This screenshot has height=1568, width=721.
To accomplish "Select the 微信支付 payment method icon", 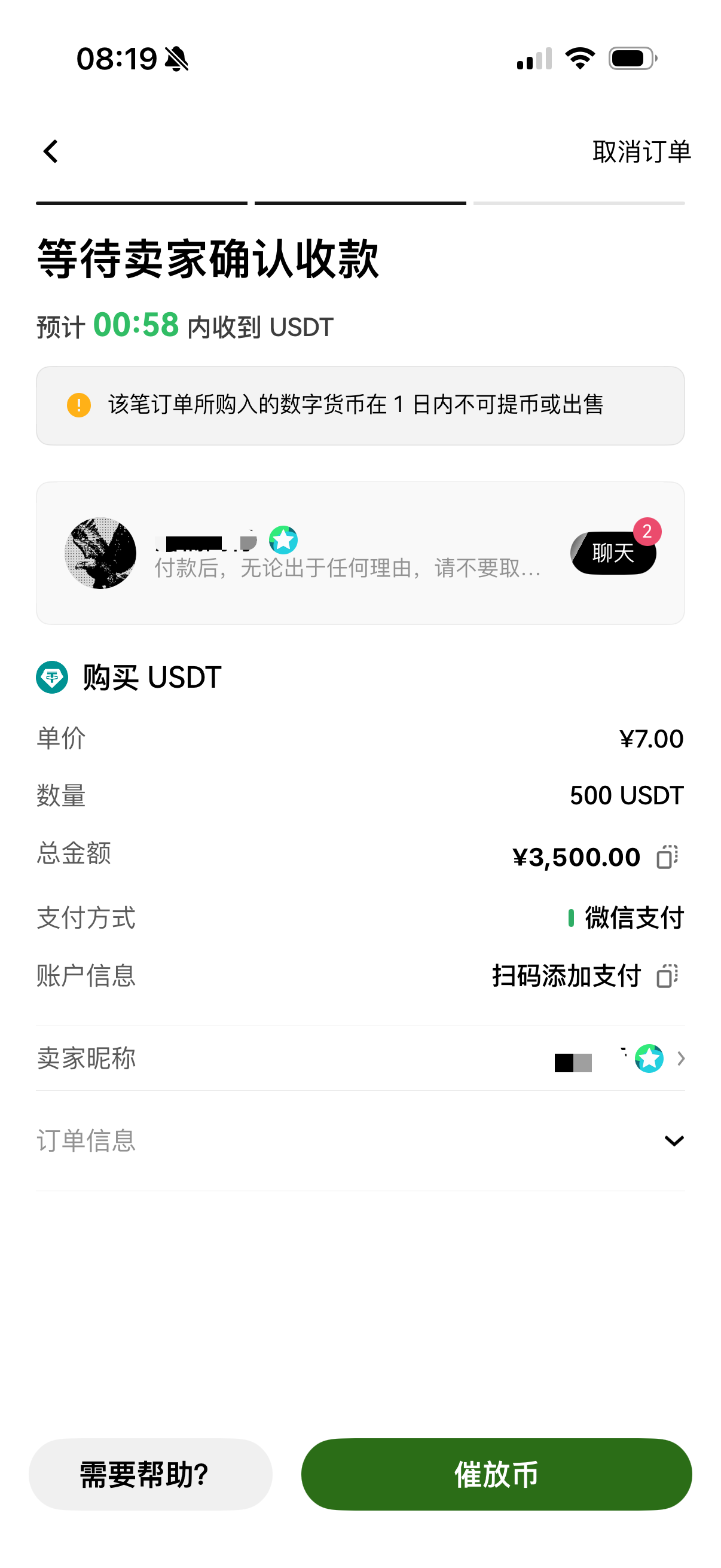I will (573, 917).
